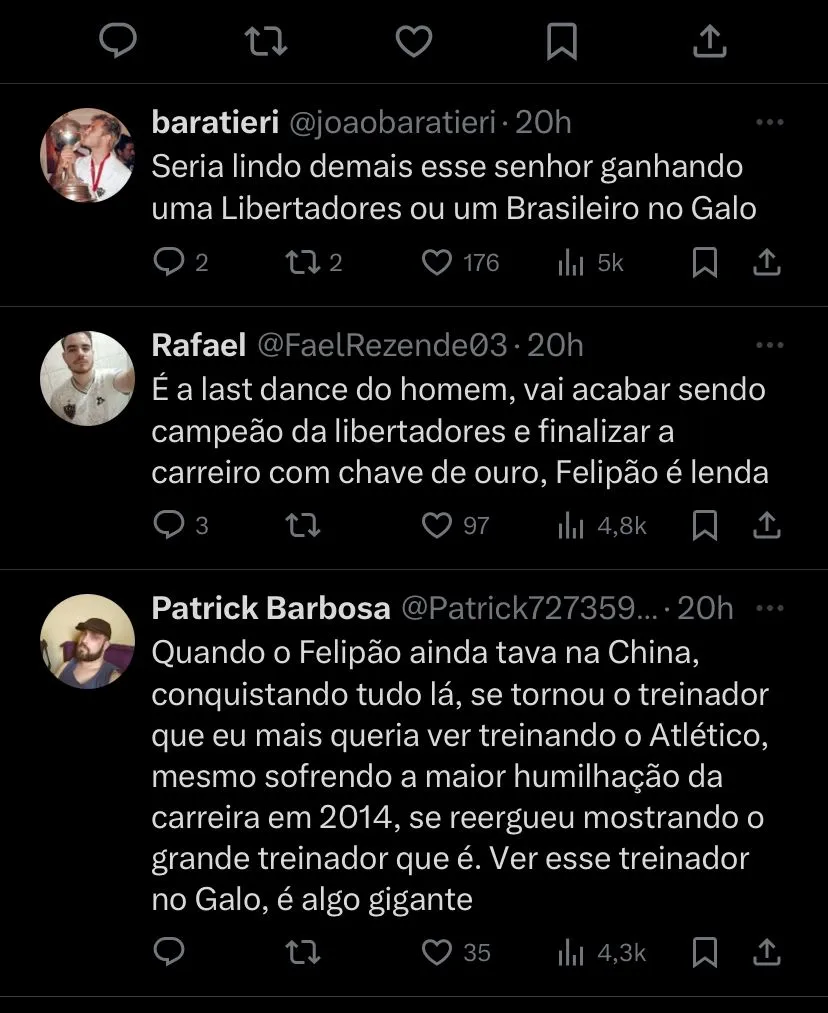Image resolution: width=828 pixels, height=1013 pixels.
Task: View Patrick Barbosa's profile photo
Action: [87, 641]
